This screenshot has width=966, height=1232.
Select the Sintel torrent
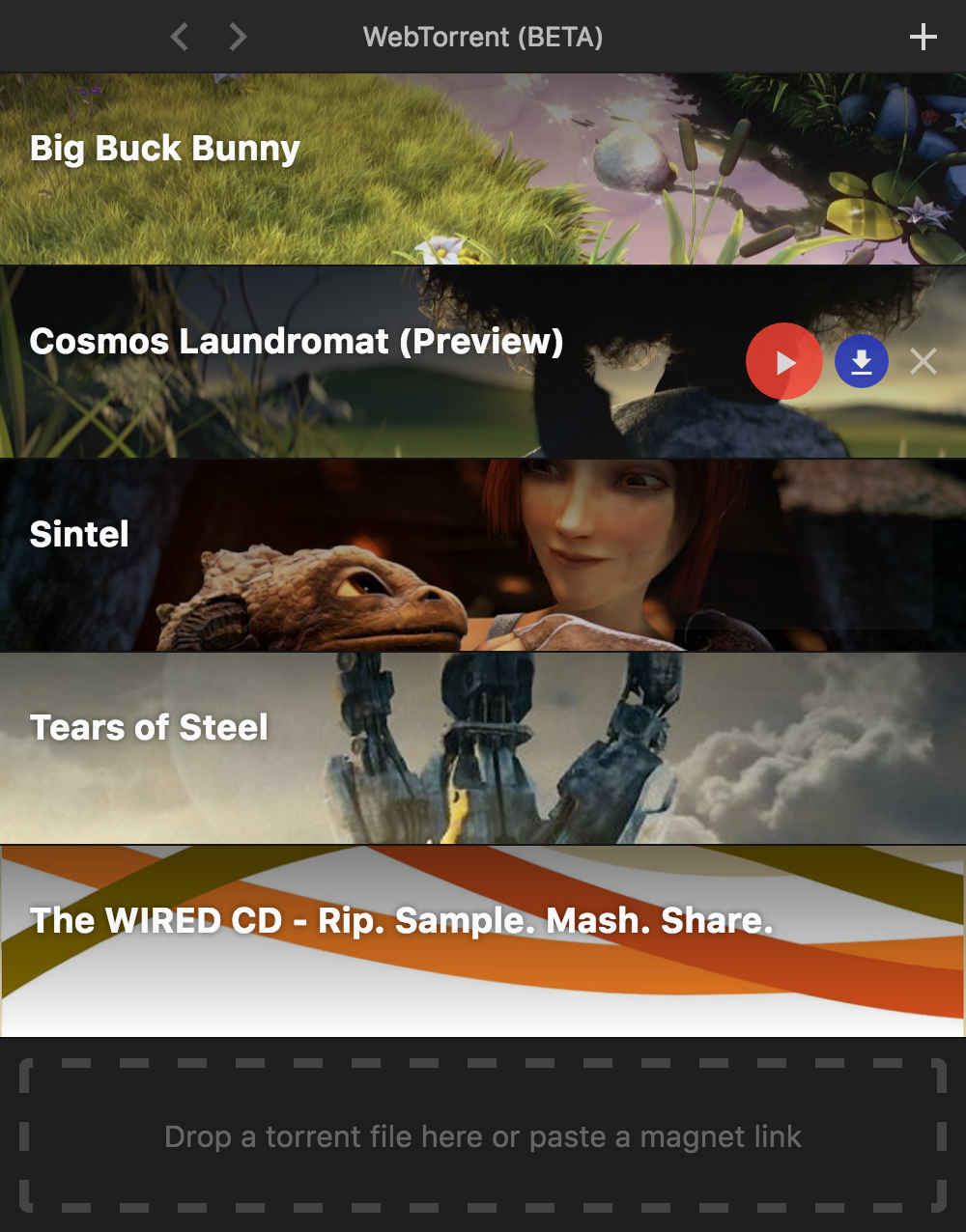(79, 534)
